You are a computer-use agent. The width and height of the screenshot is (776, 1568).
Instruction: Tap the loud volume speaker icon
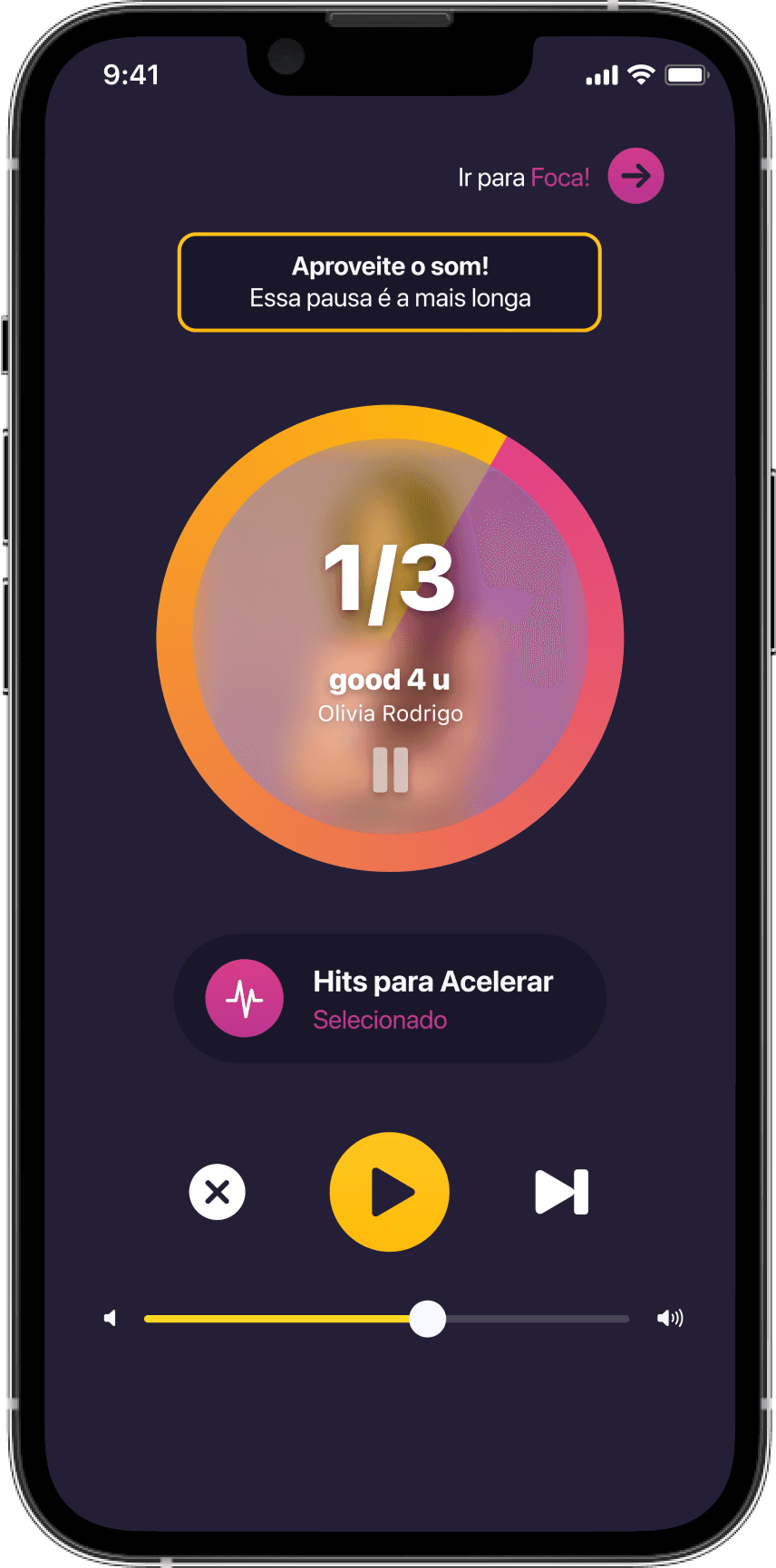click(670, 1318)
